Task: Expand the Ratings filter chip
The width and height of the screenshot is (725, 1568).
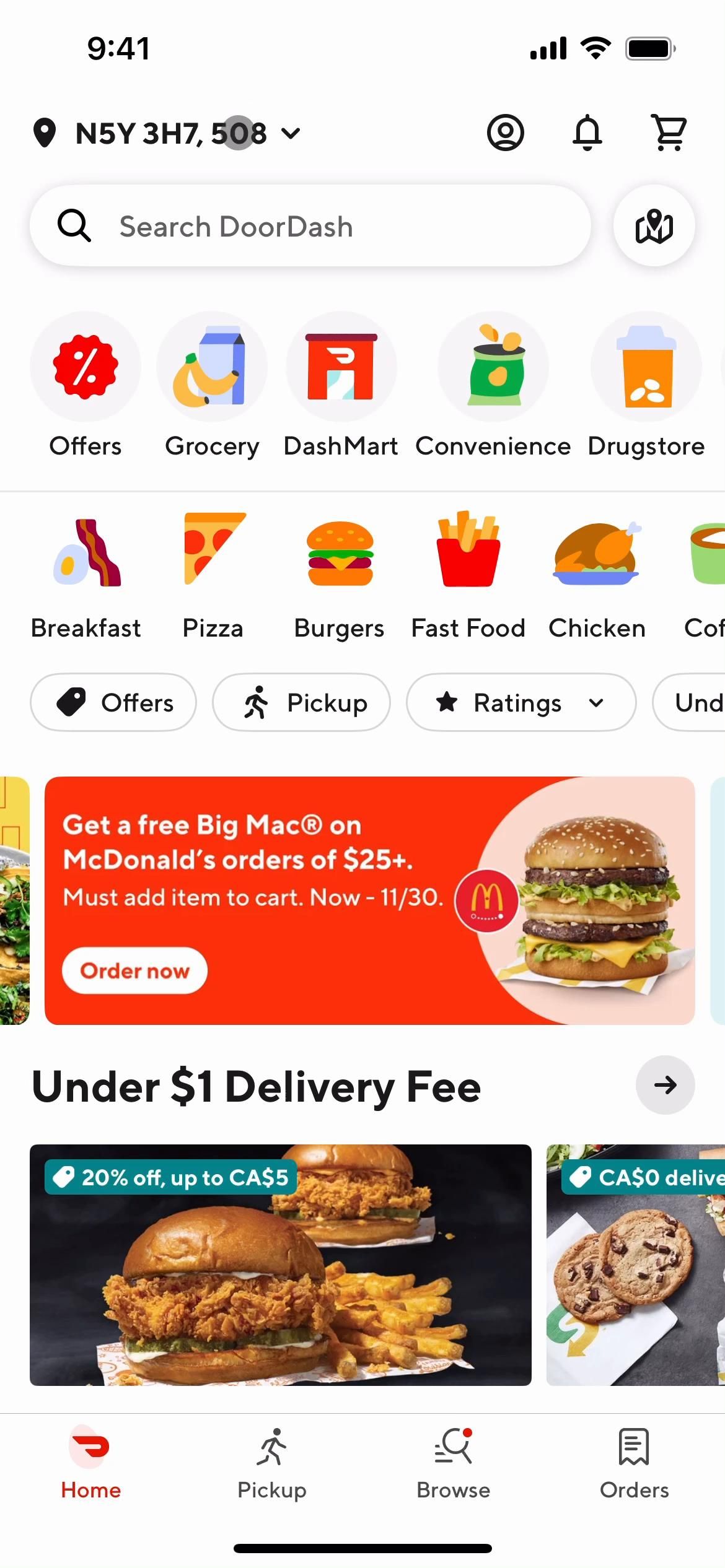Action: tap(521, 703)
